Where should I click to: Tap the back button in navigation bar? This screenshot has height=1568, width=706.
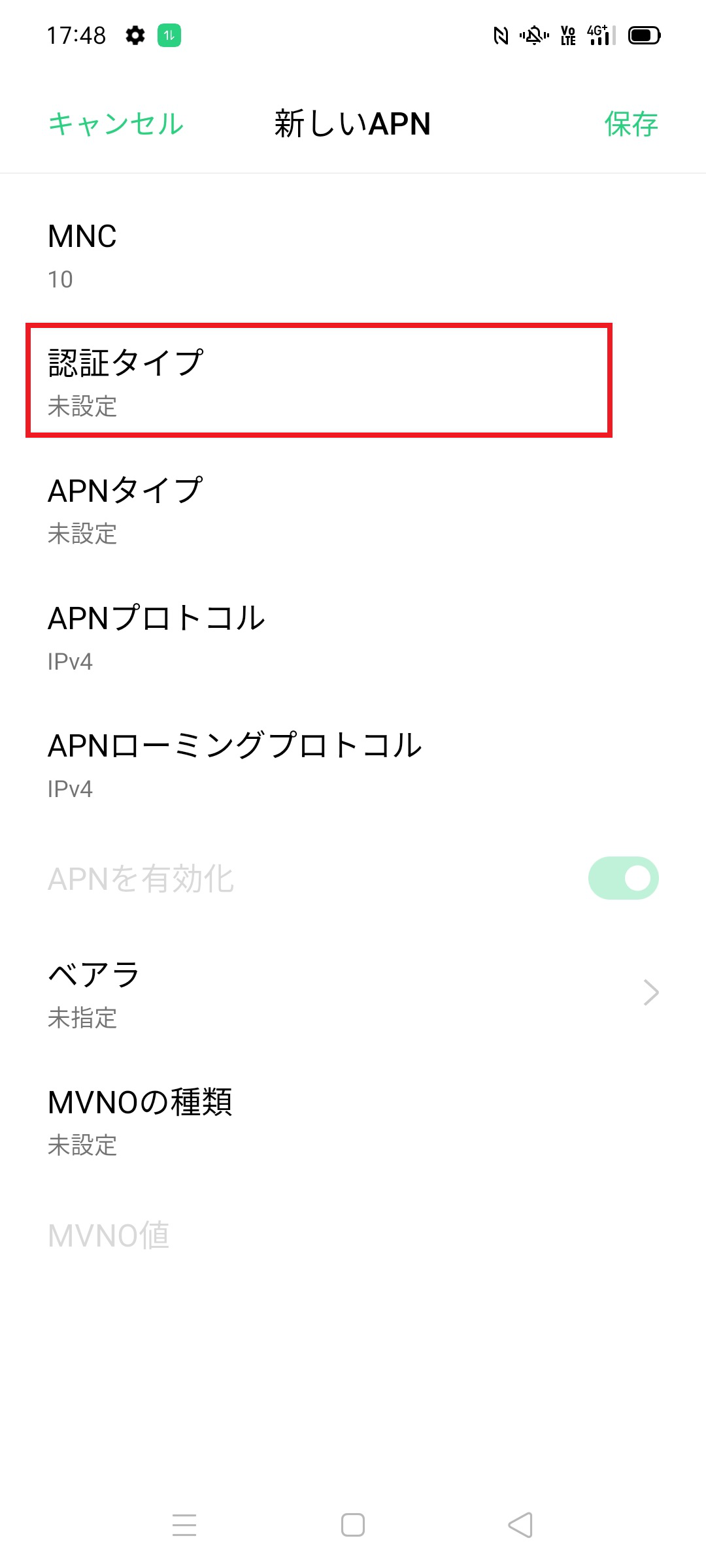[518, 1522]
